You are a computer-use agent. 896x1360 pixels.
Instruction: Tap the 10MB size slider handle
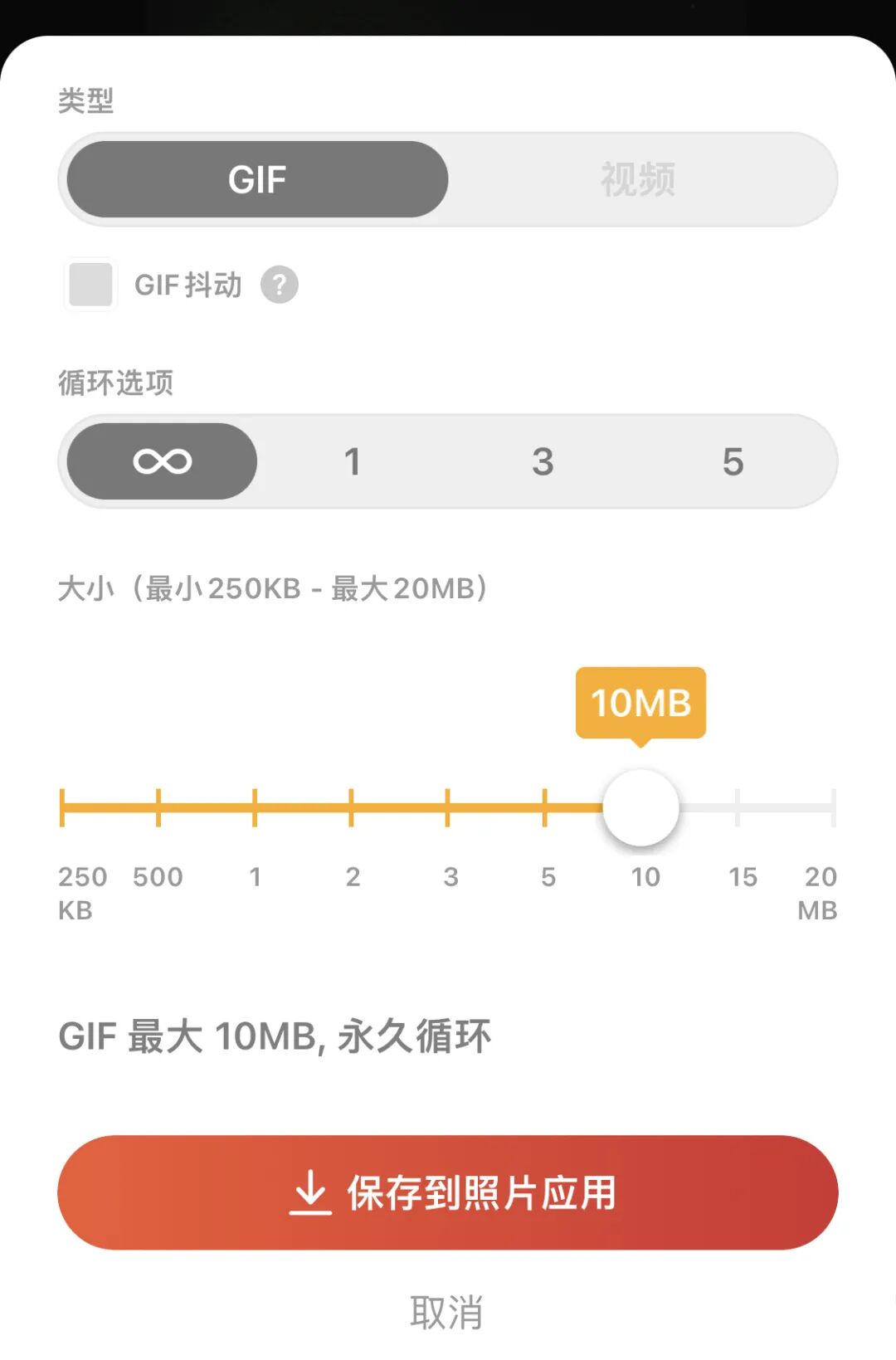pyautogui.click(x=640, y=807)
